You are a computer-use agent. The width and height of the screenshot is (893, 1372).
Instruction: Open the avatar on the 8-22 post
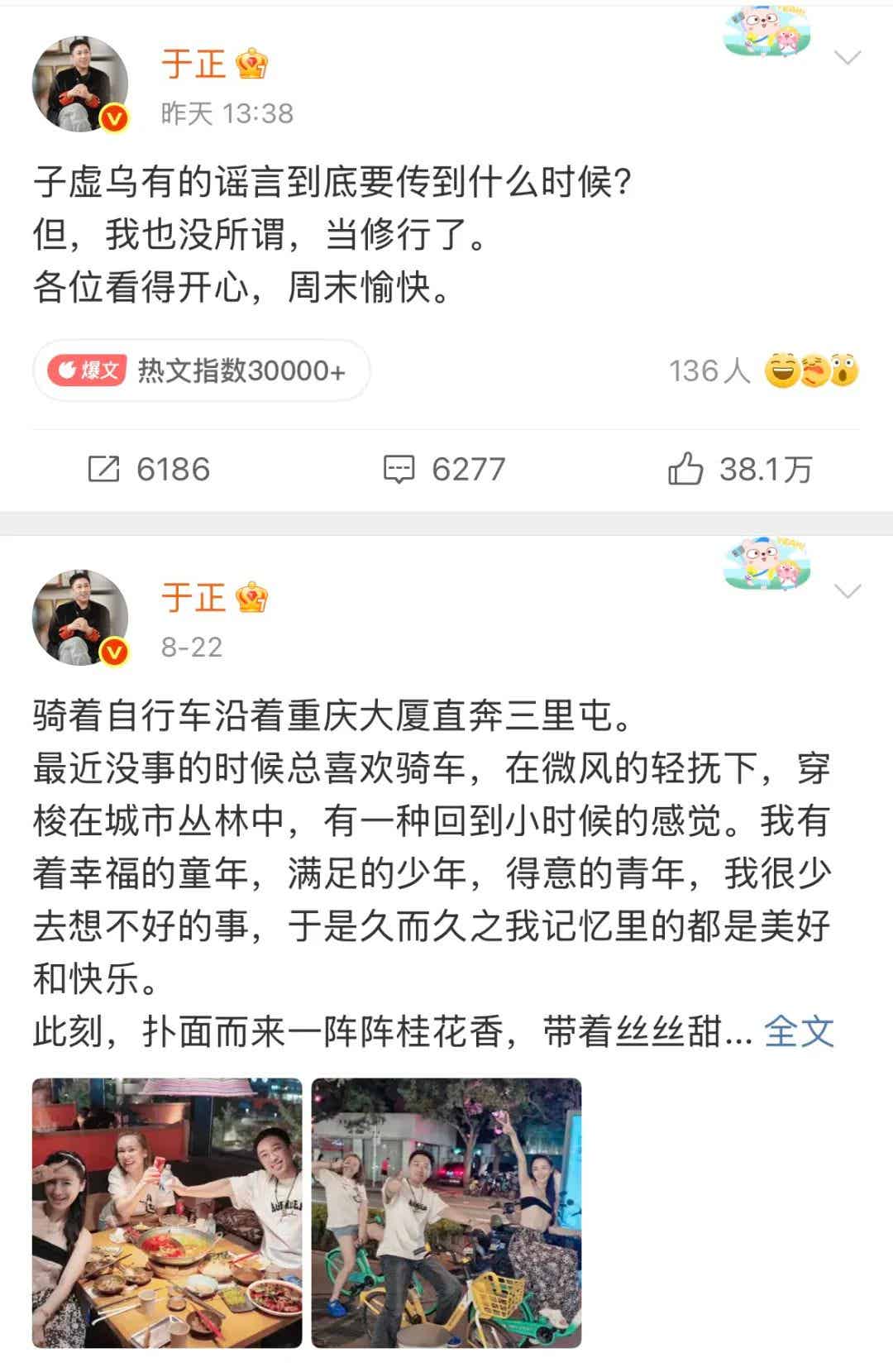pyautogui.click(x=80, y=617)
